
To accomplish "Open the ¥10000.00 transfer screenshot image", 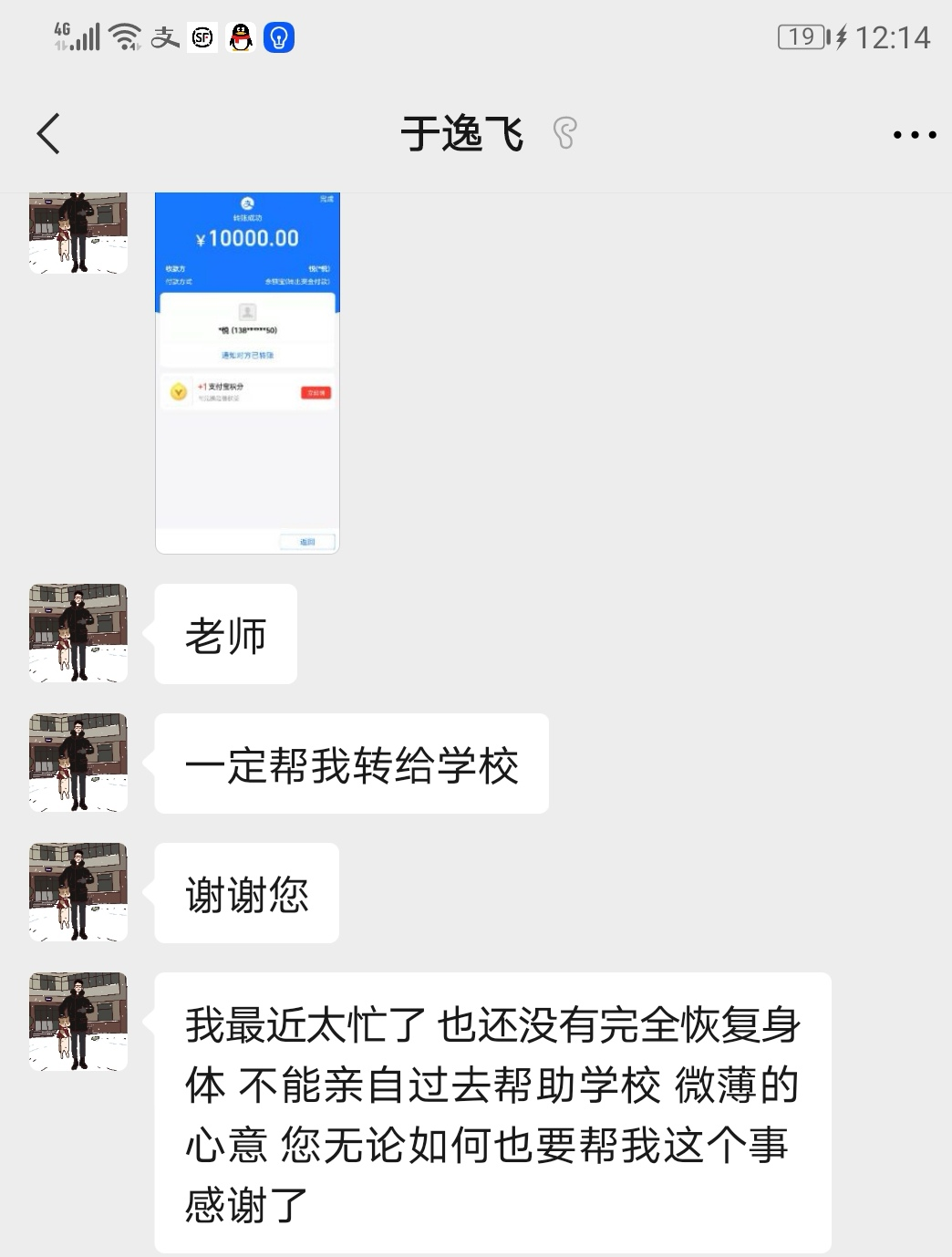I will [247, 372].
